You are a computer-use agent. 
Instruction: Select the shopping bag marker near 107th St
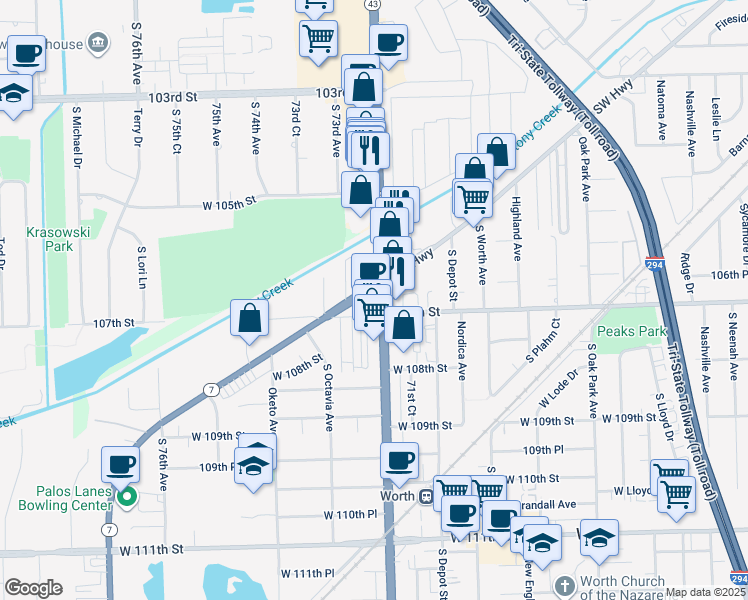pos(249,319)
